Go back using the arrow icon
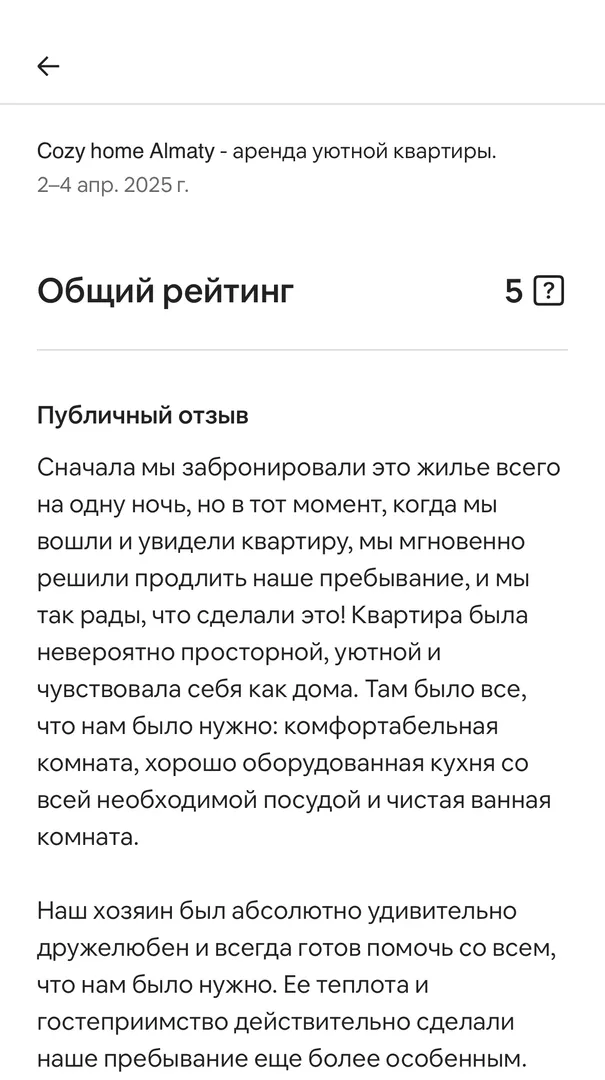 tap(48, 66)
